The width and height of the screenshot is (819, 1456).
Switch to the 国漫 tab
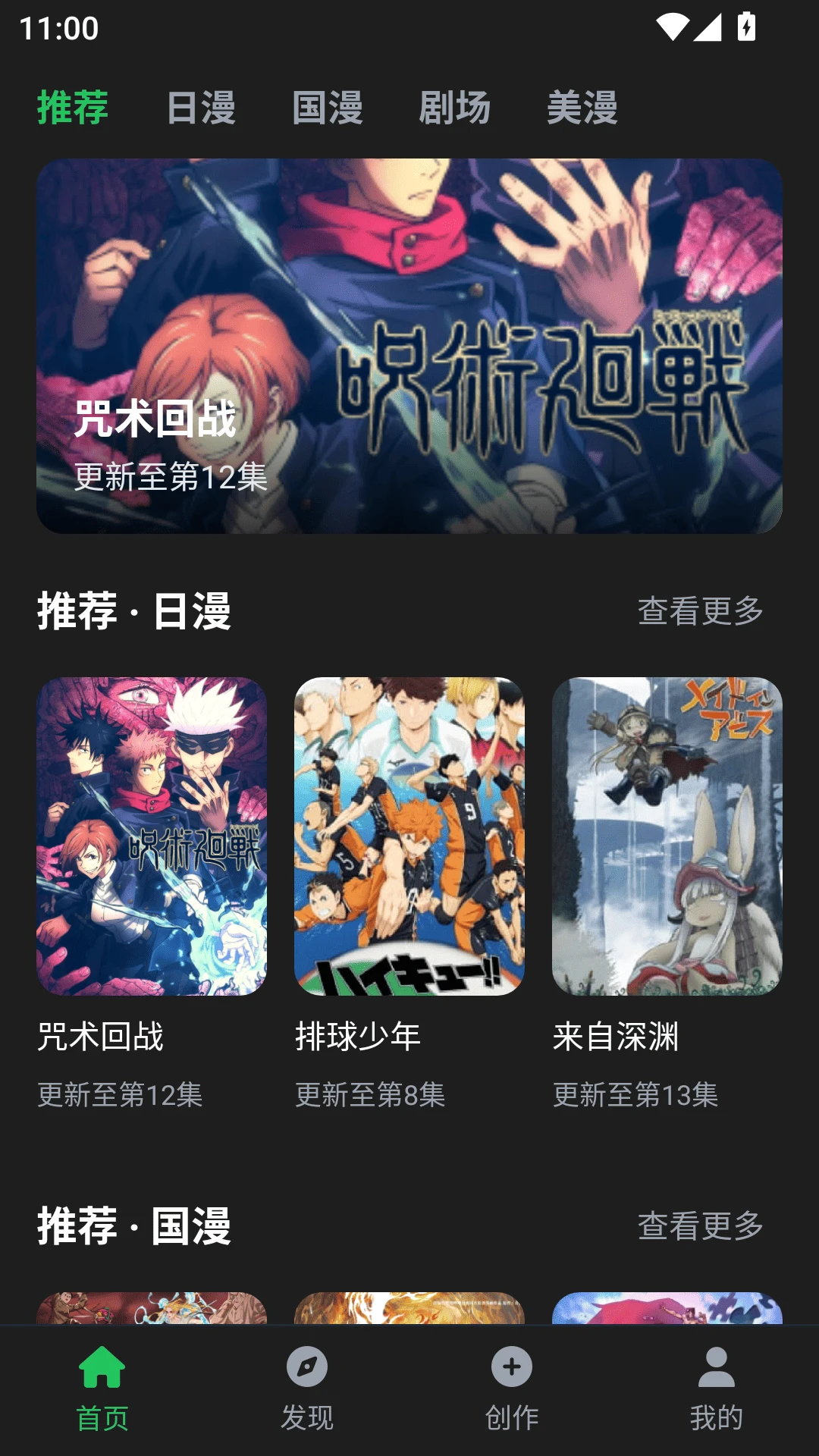coord(328,108)
